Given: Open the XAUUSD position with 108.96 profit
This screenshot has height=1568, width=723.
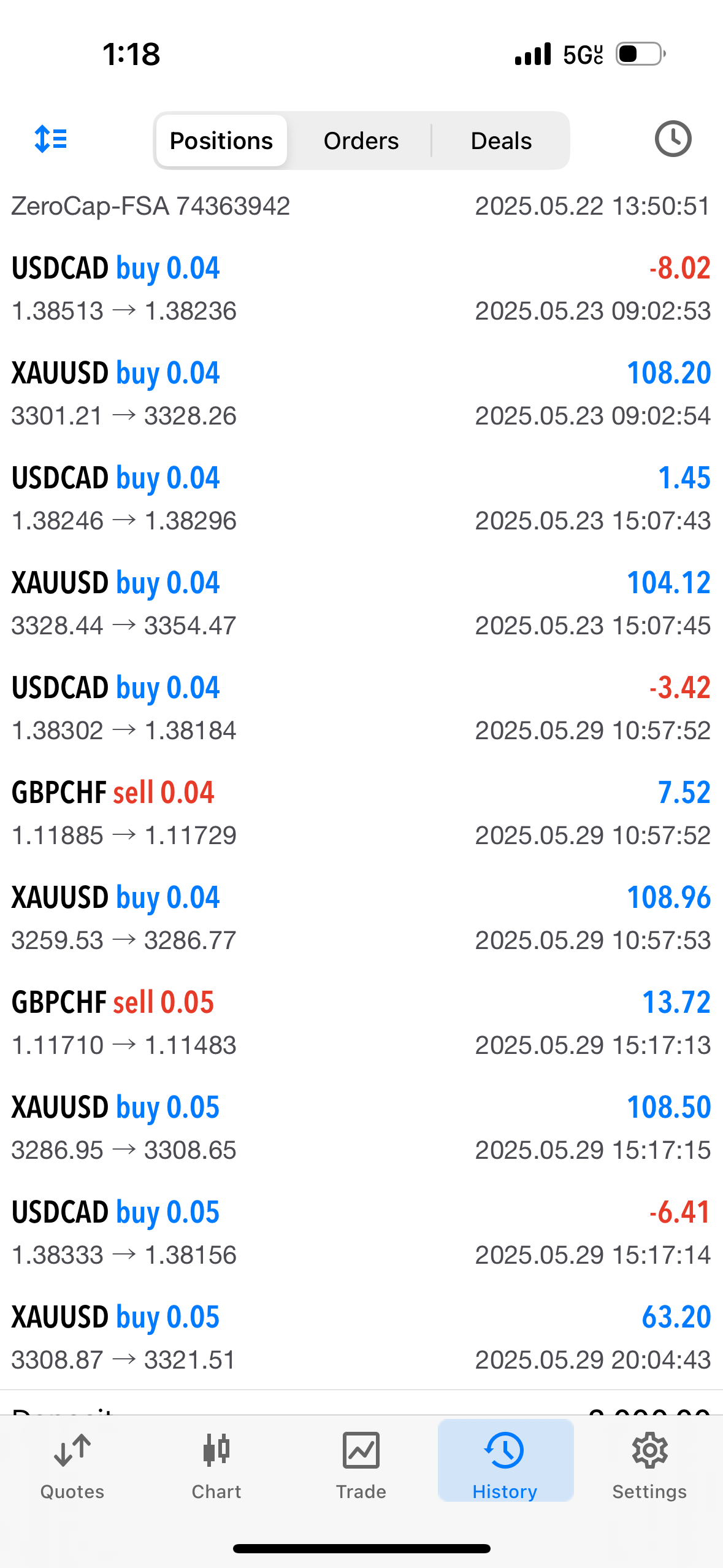Looking at the screenshot, I should click(x=361, y=918).
